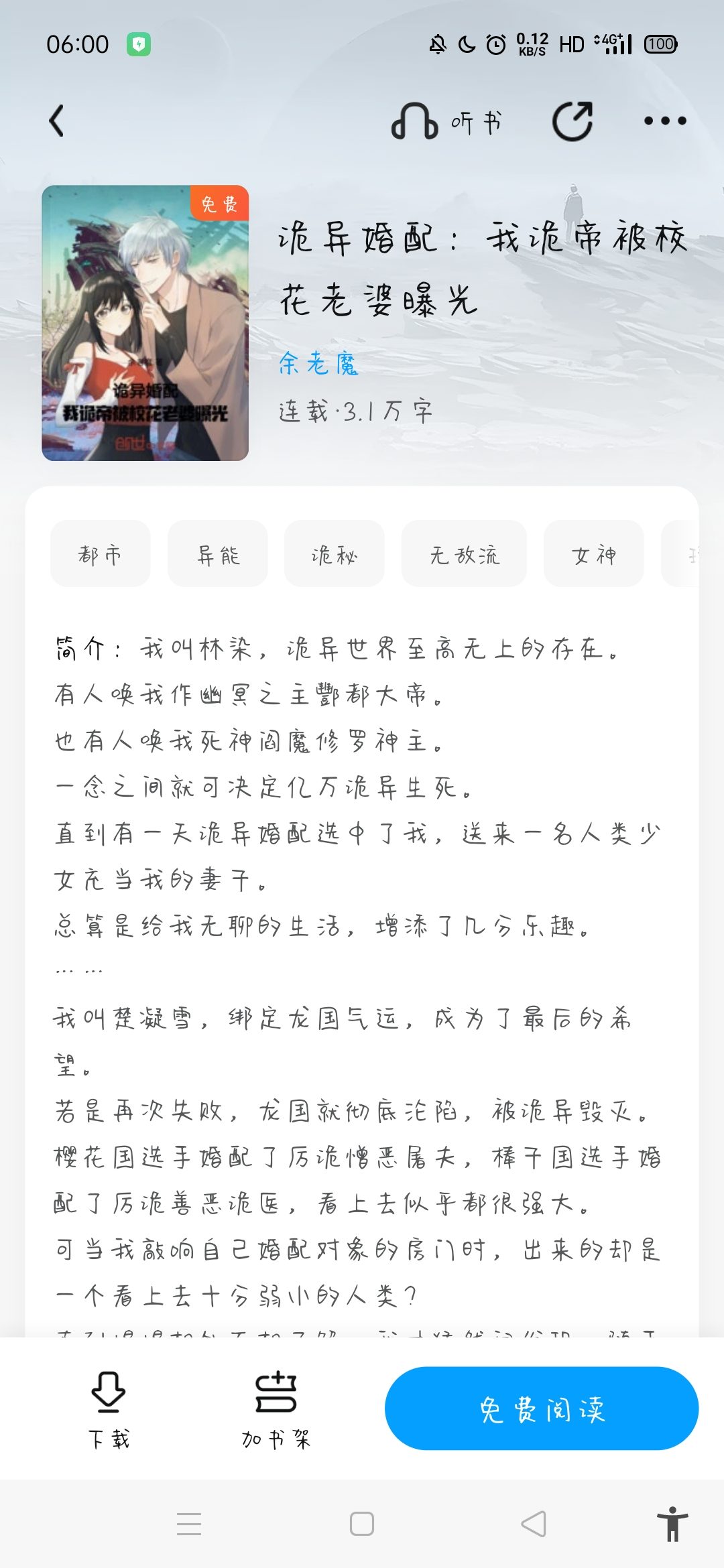Select the 异能 tag chip
The height and width of the screenshot is (1568, 724).
pos(218,554)
